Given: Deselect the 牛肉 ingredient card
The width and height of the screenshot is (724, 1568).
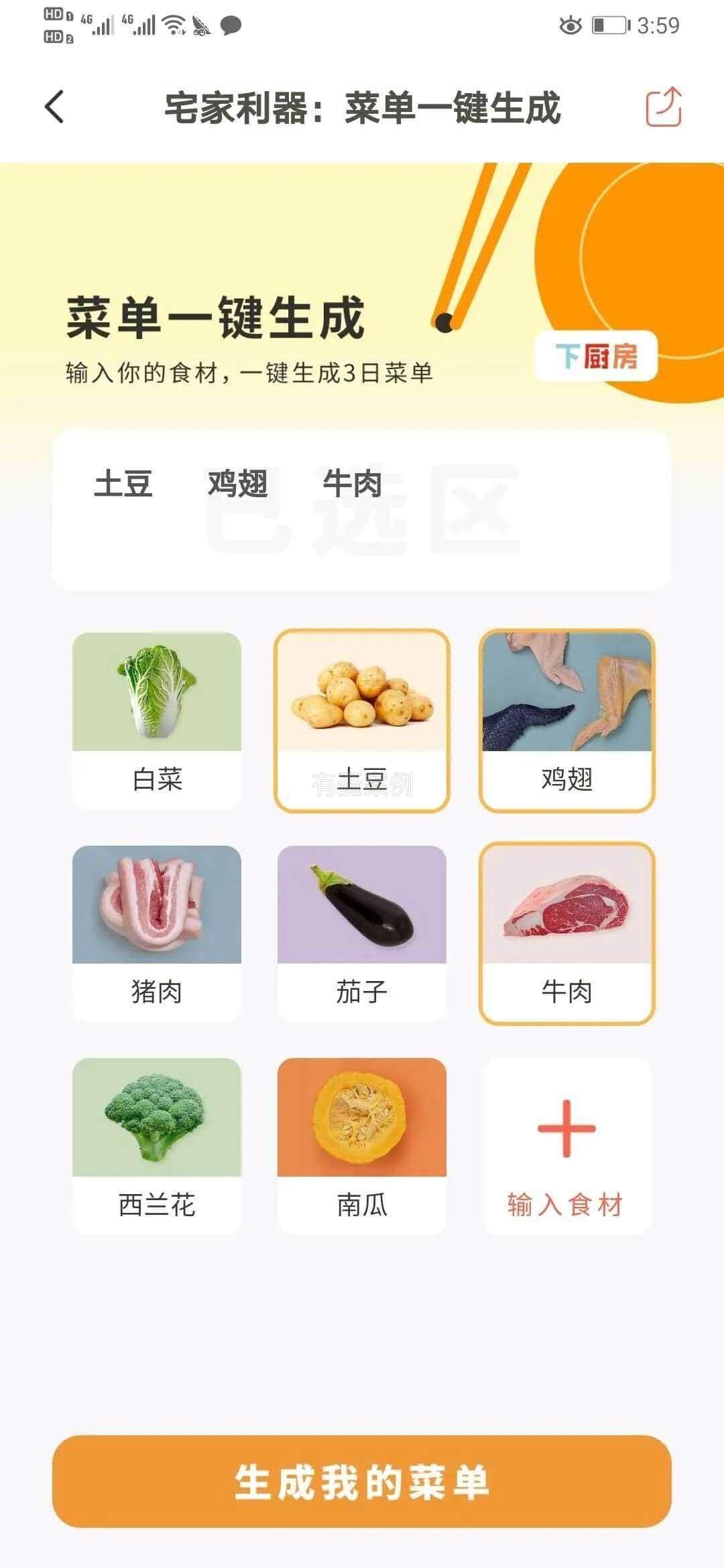Looking at the screenshot, I should (566, 933).
